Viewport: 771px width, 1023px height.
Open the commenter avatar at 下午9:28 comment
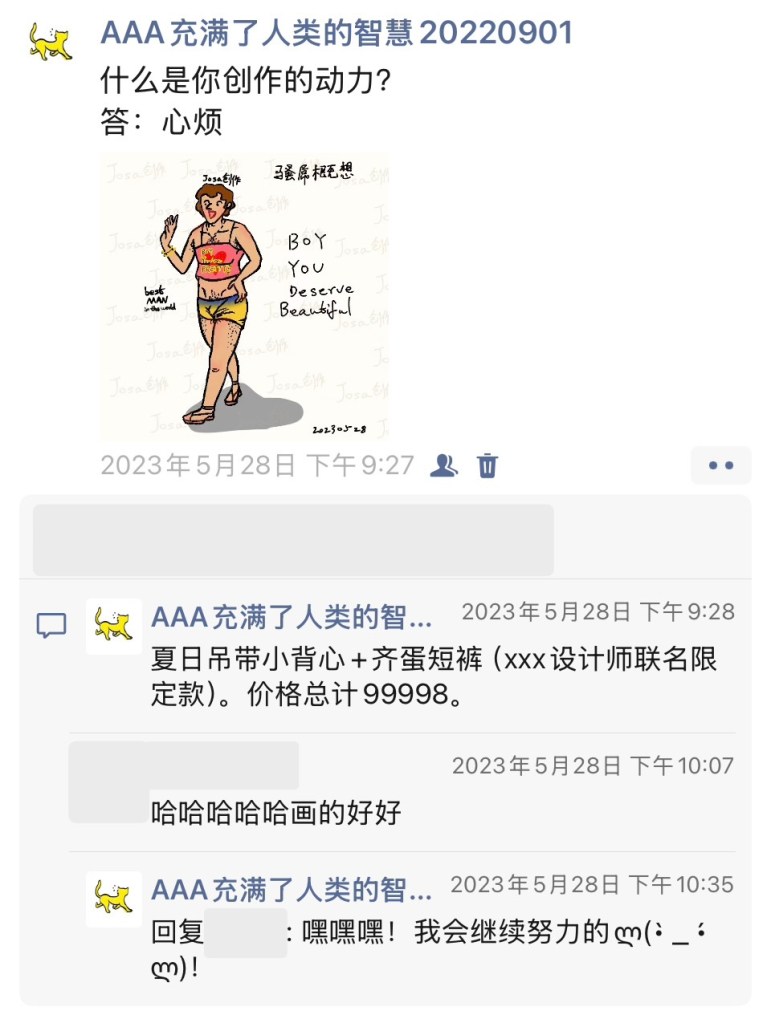coord(113,626)
